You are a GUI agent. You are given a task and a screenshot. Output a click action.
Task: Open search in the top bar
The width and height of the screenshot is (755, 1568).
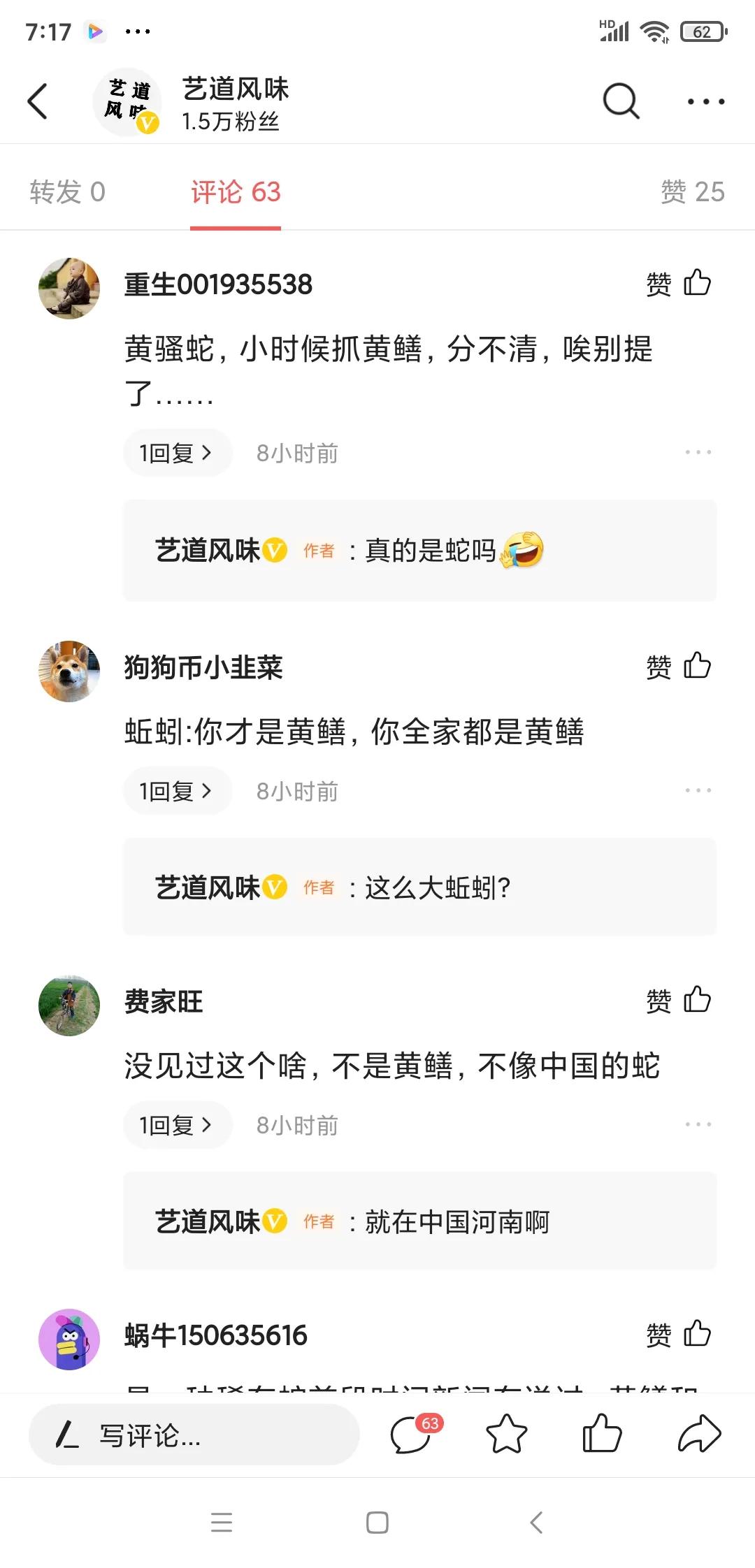621,102
